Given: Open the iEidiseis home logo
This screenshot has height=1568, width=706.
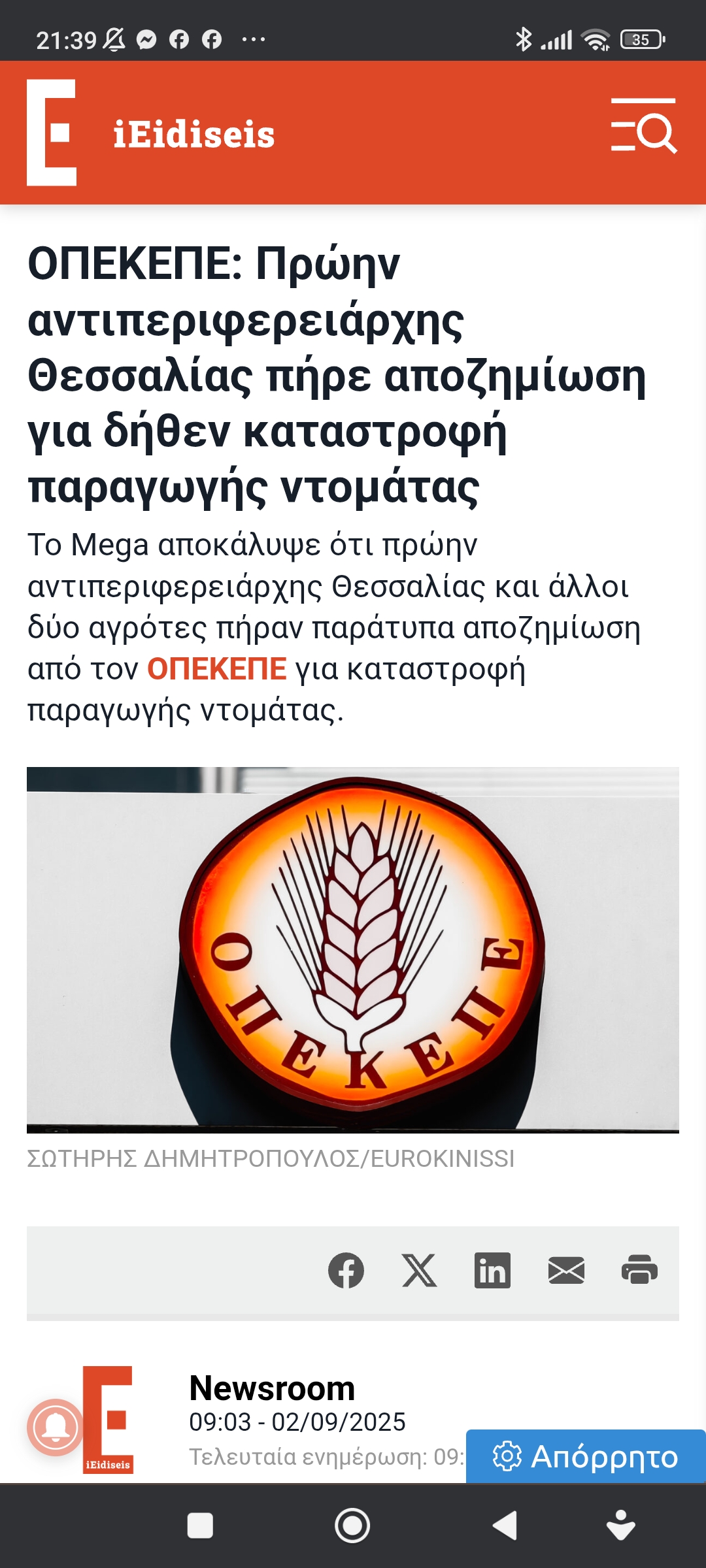Looking at the screenshot, I should [x=152, y=133].
